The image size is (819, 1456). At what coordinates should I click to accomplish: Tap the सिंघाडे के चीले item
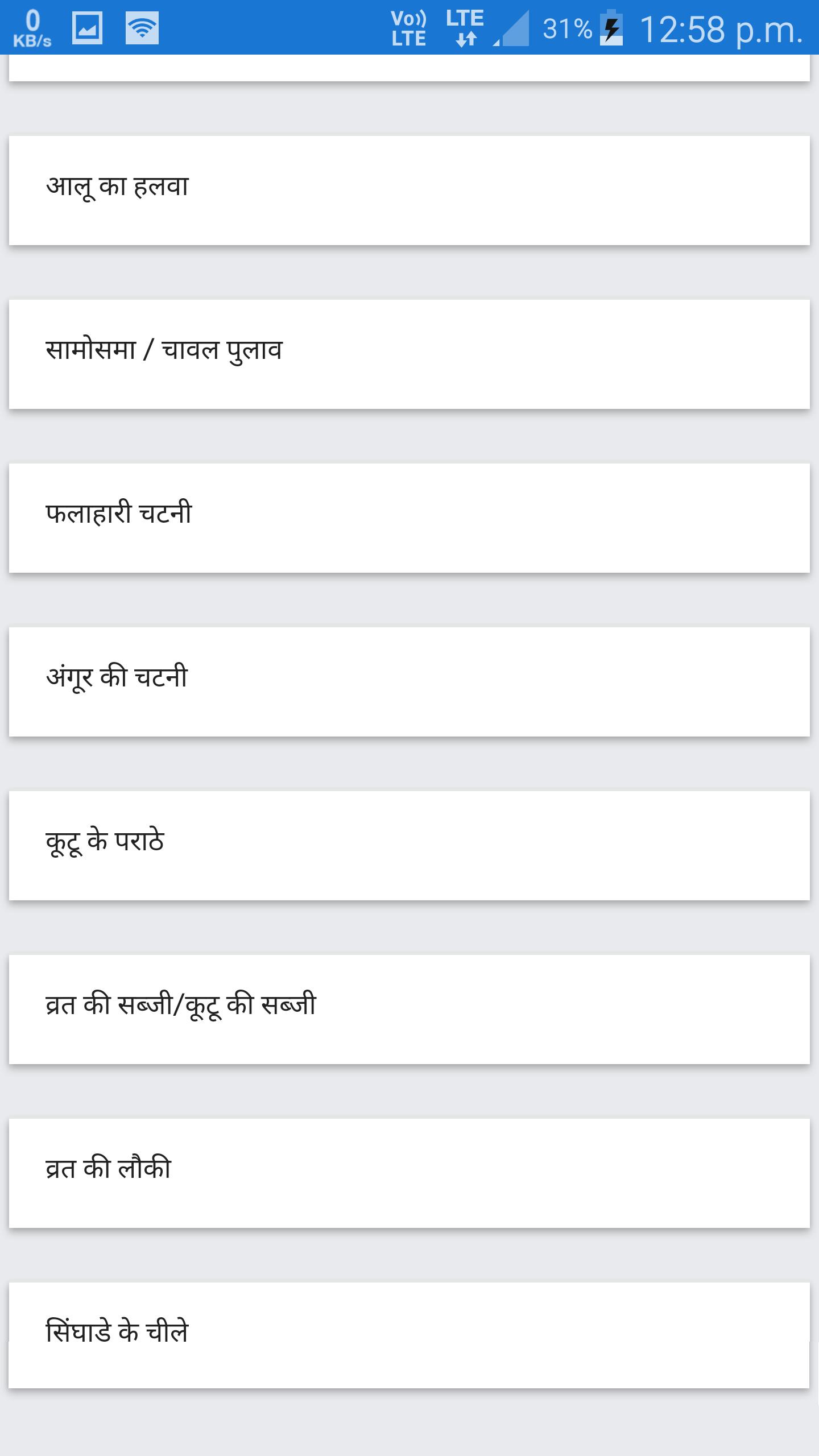pyautogui.click(x=409, y=1334)
